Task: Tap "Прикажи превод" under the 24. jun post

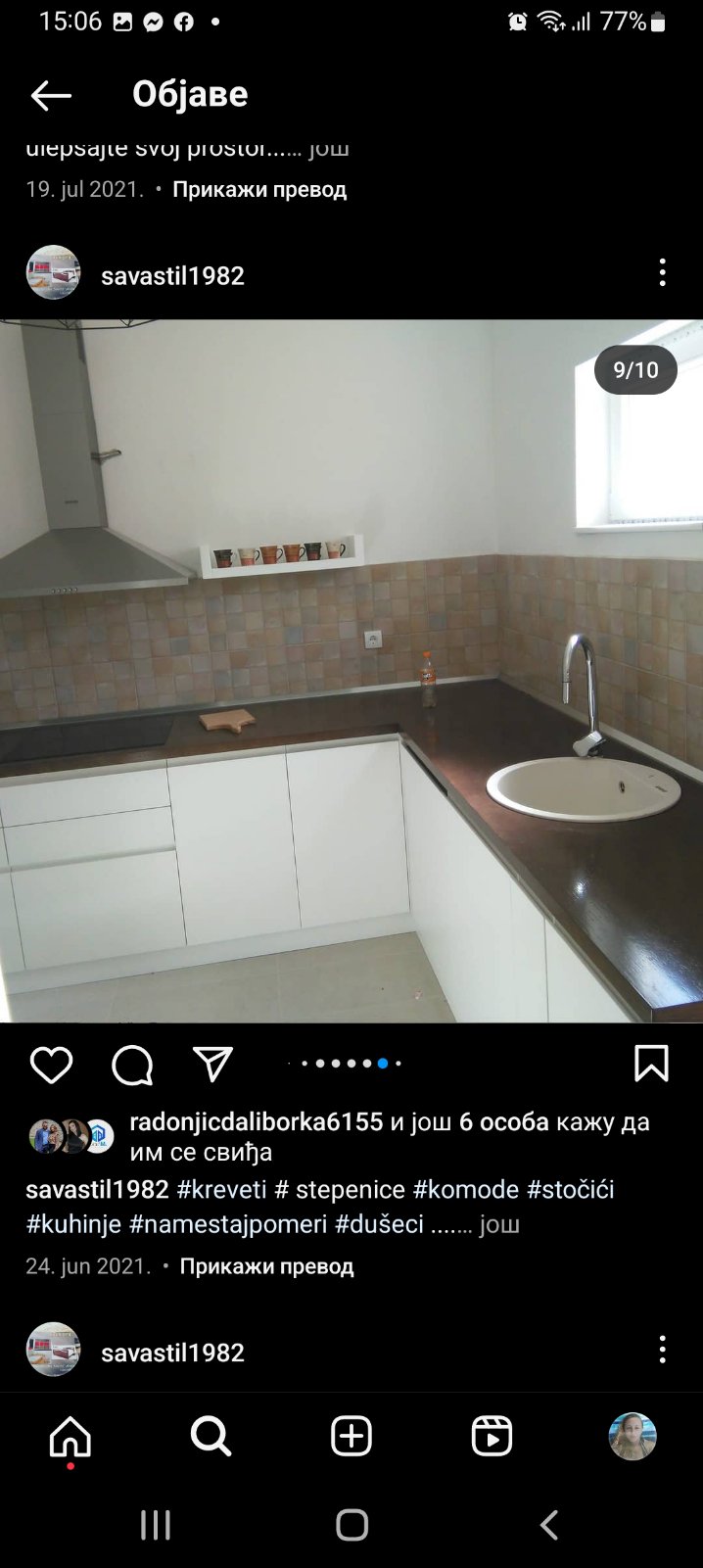Action: point(266,1266)
